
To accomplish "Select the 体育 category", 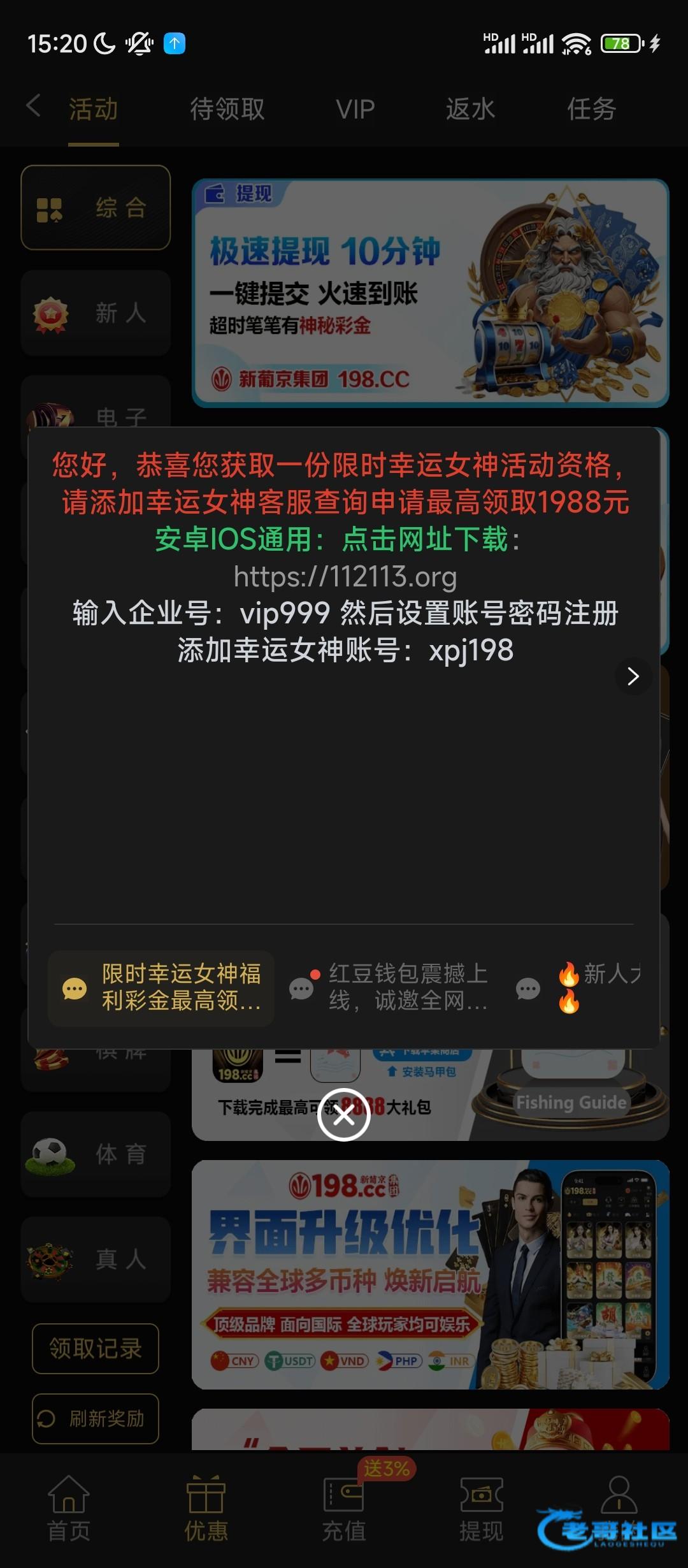I will coord(96,1154).
